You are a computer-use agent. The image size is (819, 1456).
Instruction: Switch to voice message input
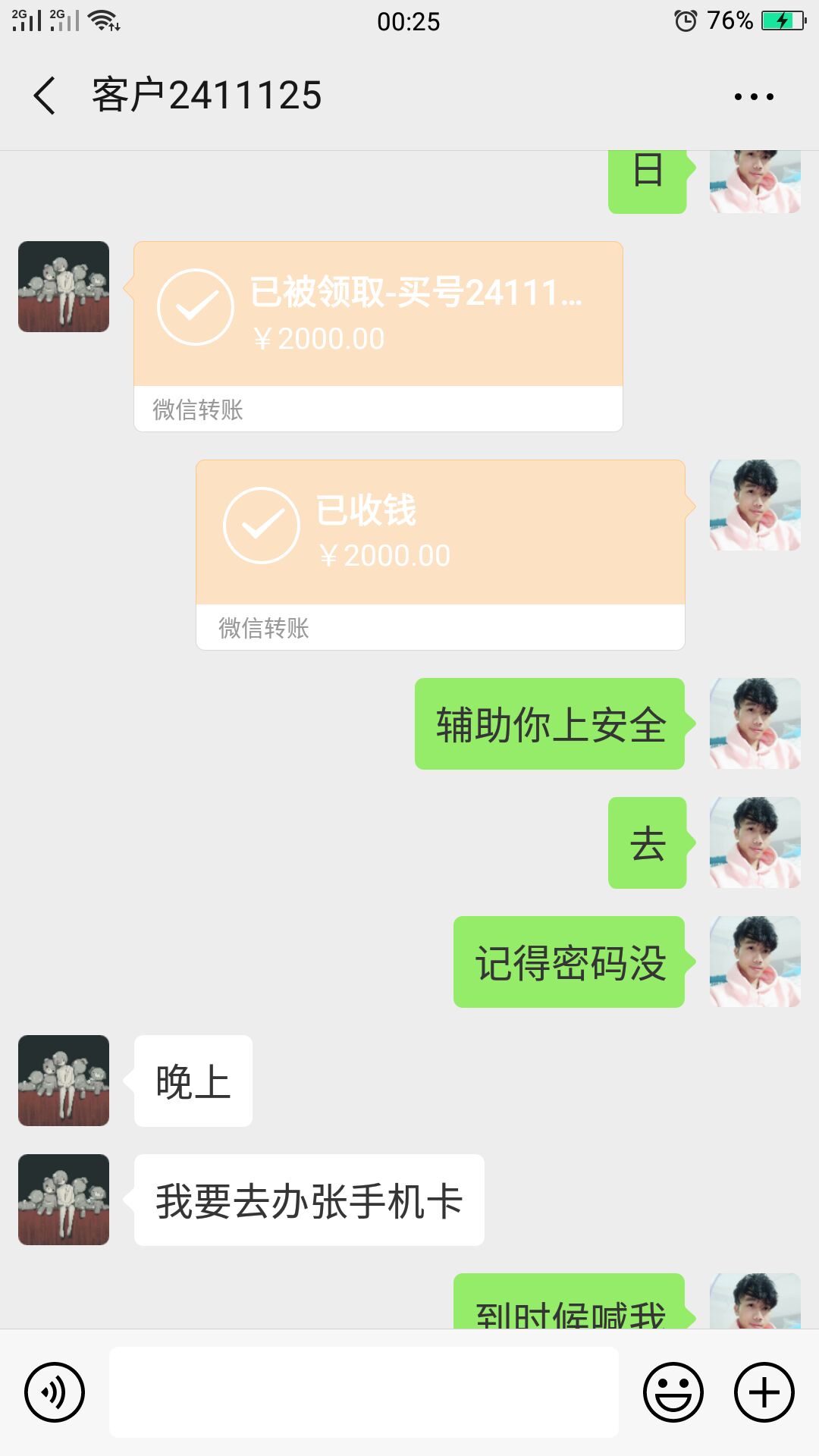click(x=55, y=1392)
